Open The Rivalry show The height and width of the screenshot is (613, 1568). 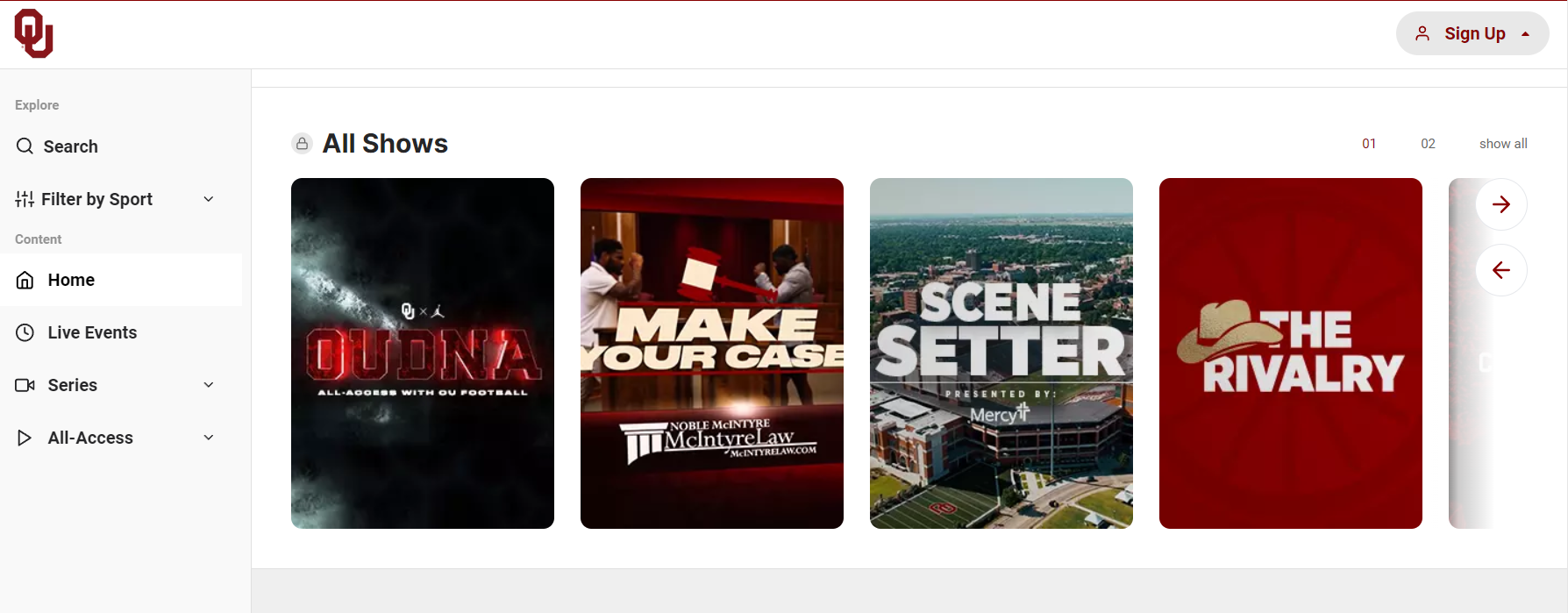tap(1291, 353)
